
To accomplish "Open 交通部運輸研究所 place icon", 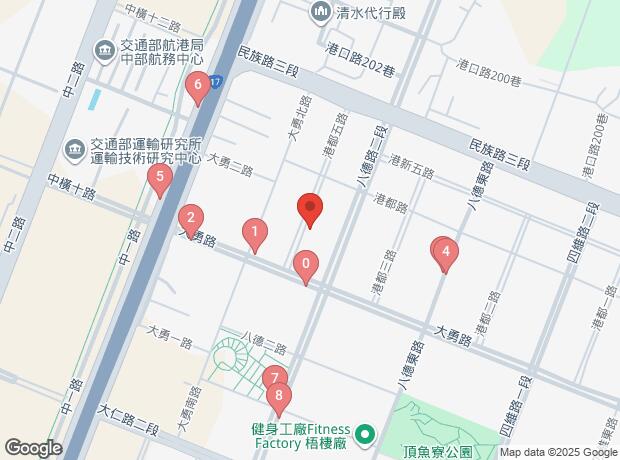I will pos(77,150).
